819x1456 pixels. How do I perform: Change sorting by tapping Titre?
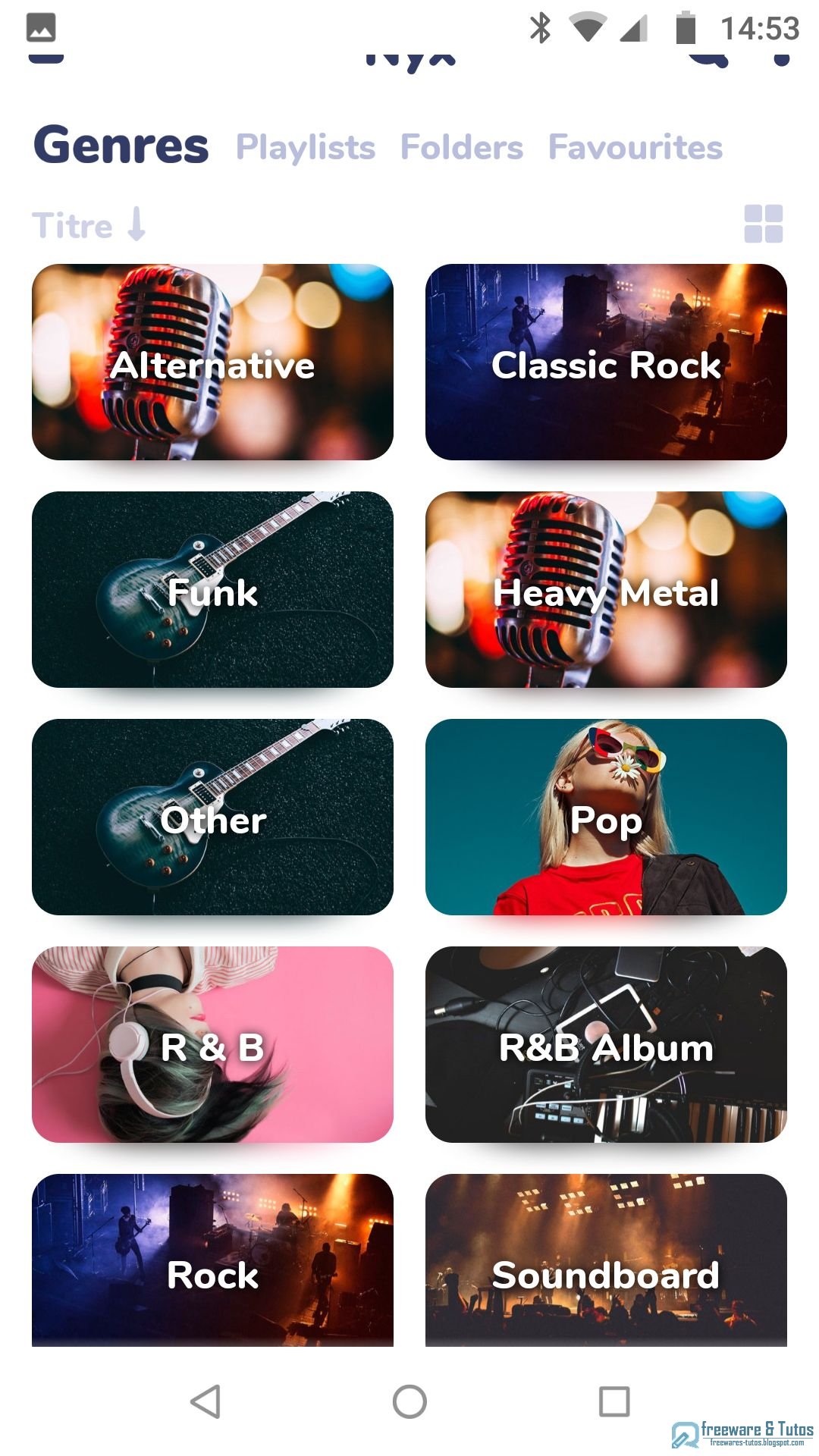pyautogui.click(x=72, y=224)
